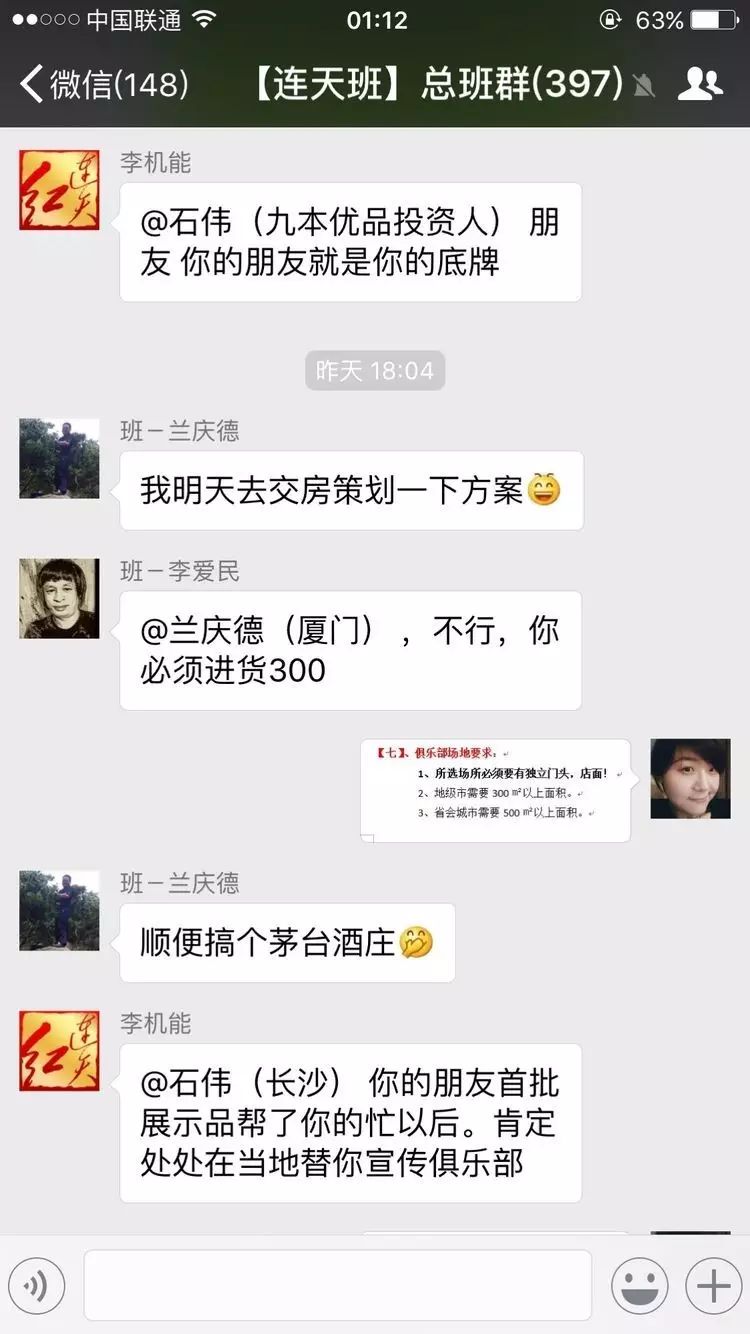The image size is (750, 1334).
Task: Open the group members info icon
Action: pos(700,84)
